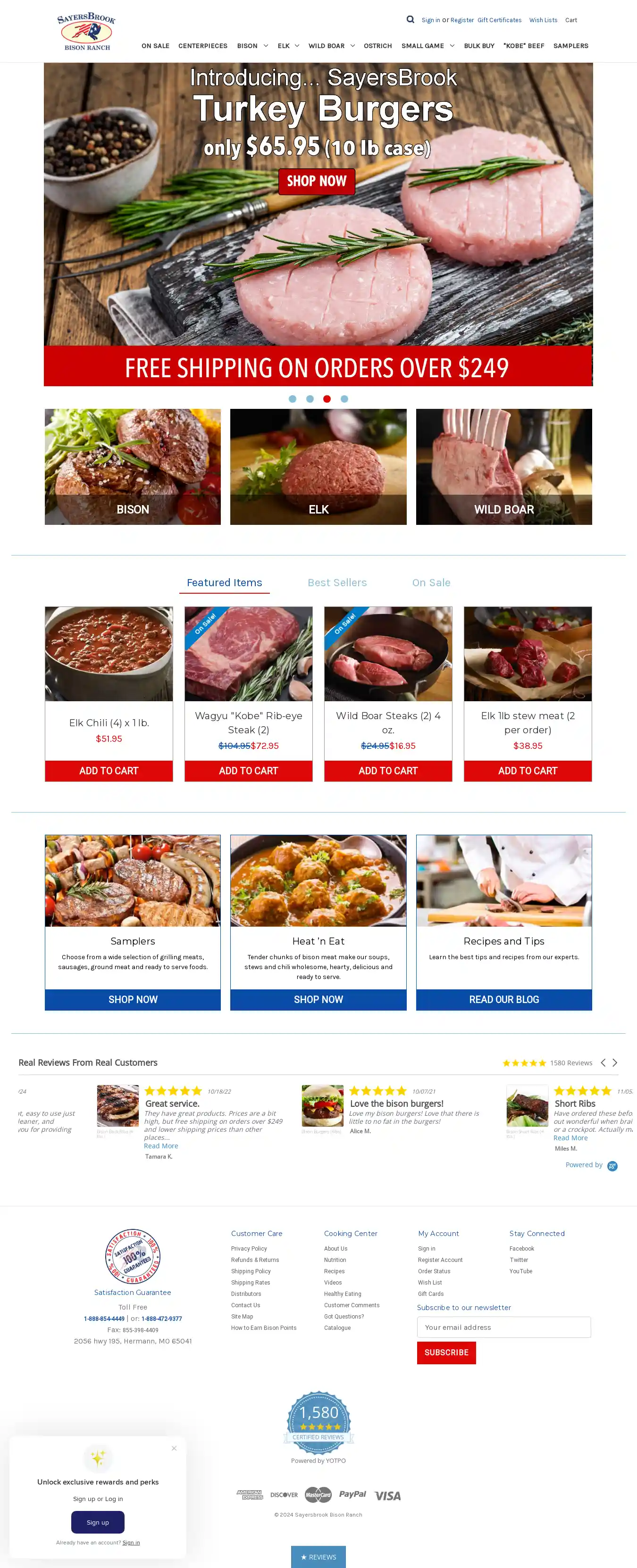Image resolution: width=637 pixels, height=1568 pixels.
Task: Switch to the Best Sellers tab
Action: [337, 582]
